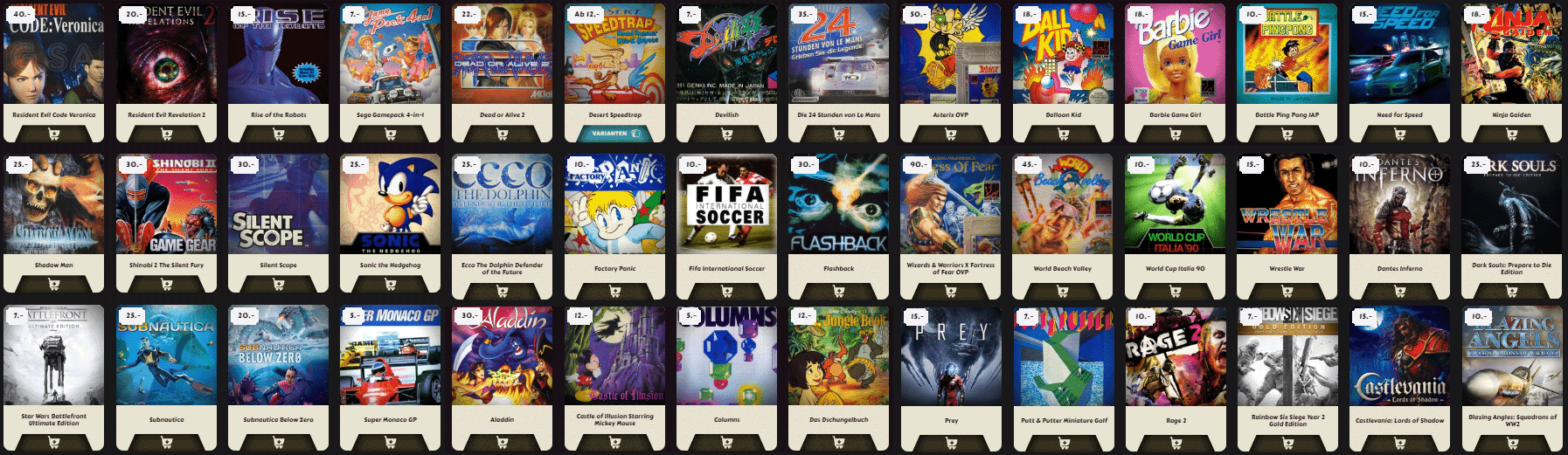View Fifa International Soccer product
Screen dimensions: 1568x455
726,205
